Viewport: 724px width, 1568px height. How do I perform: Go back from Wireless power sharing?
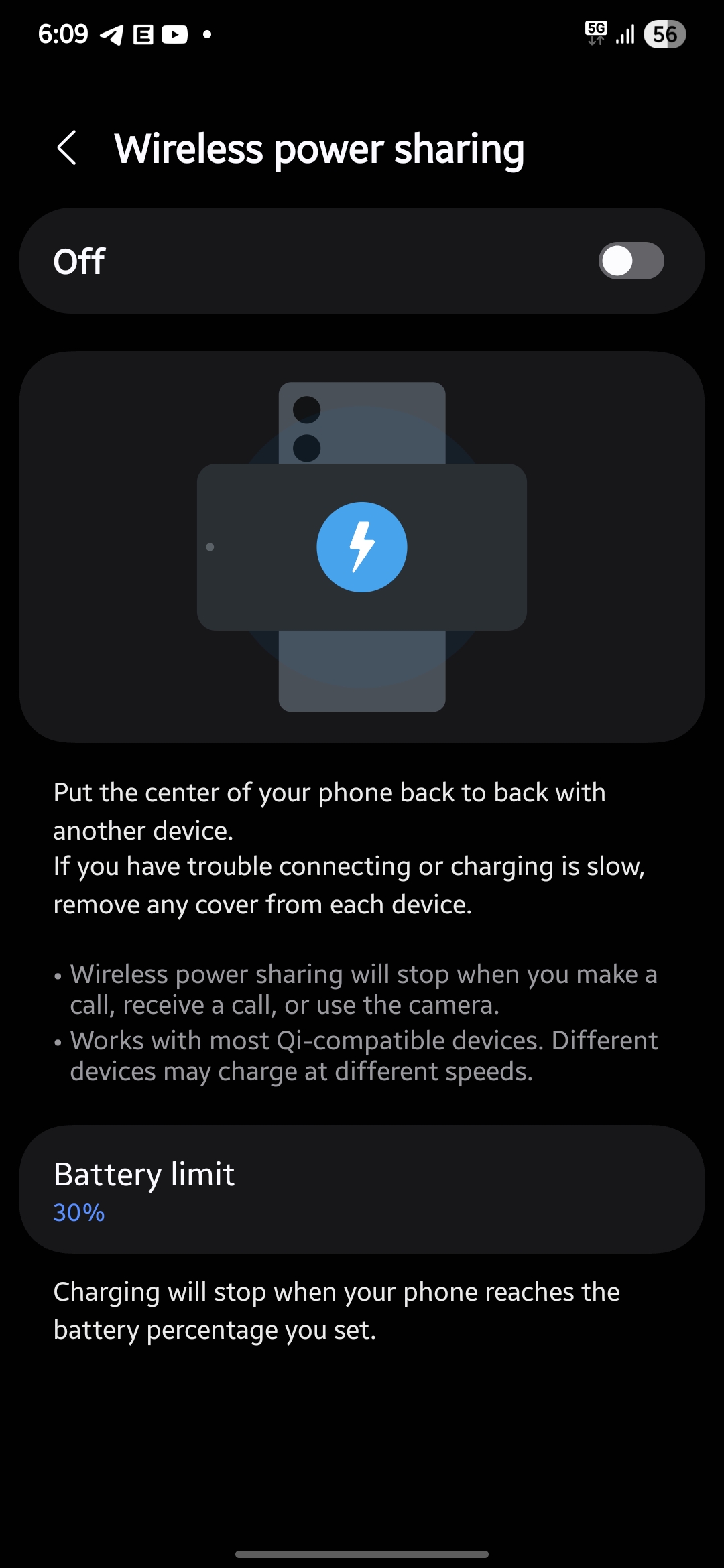[67, 148]
